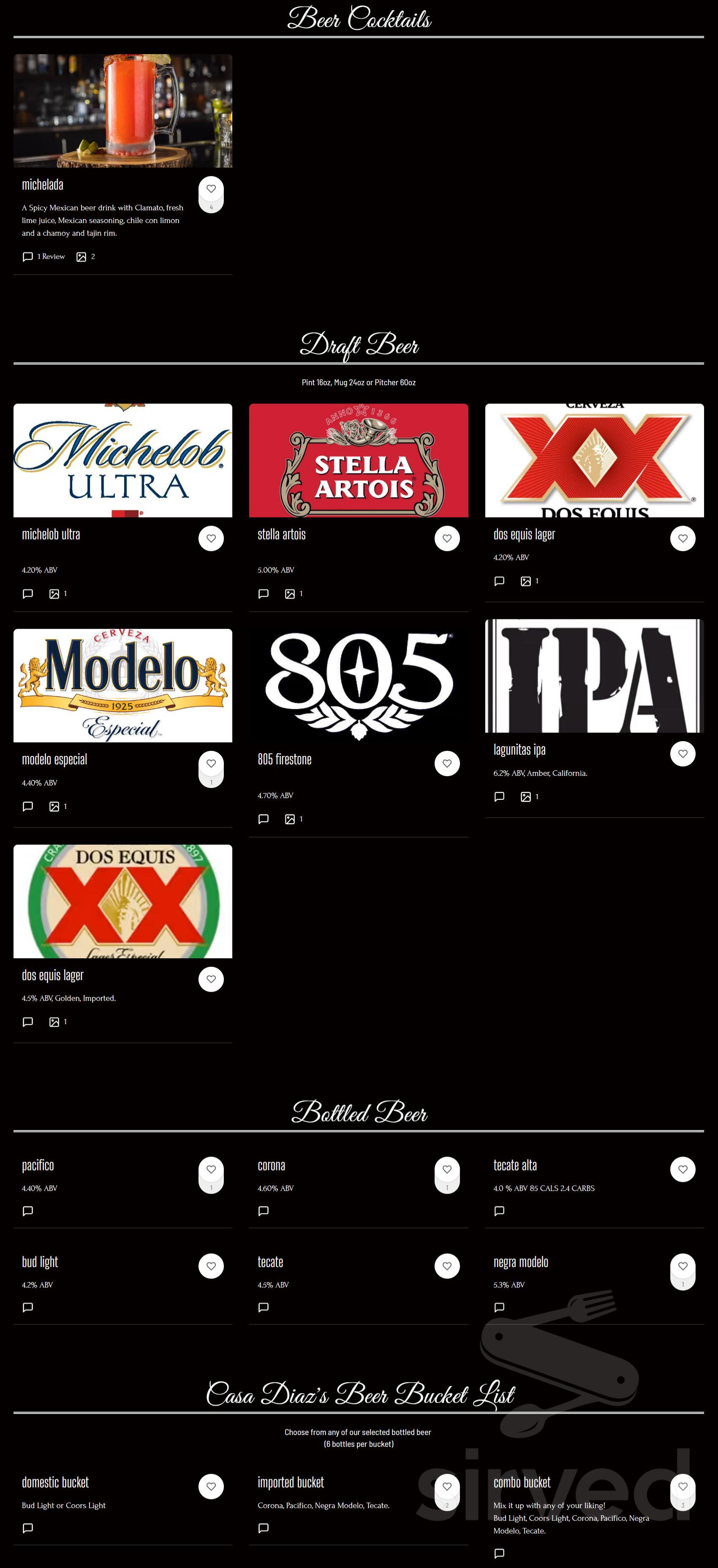The height and width of the screenshot is (1568, 718).
Task: Favorite the corona bottled beer
Action: [446, 1169]
